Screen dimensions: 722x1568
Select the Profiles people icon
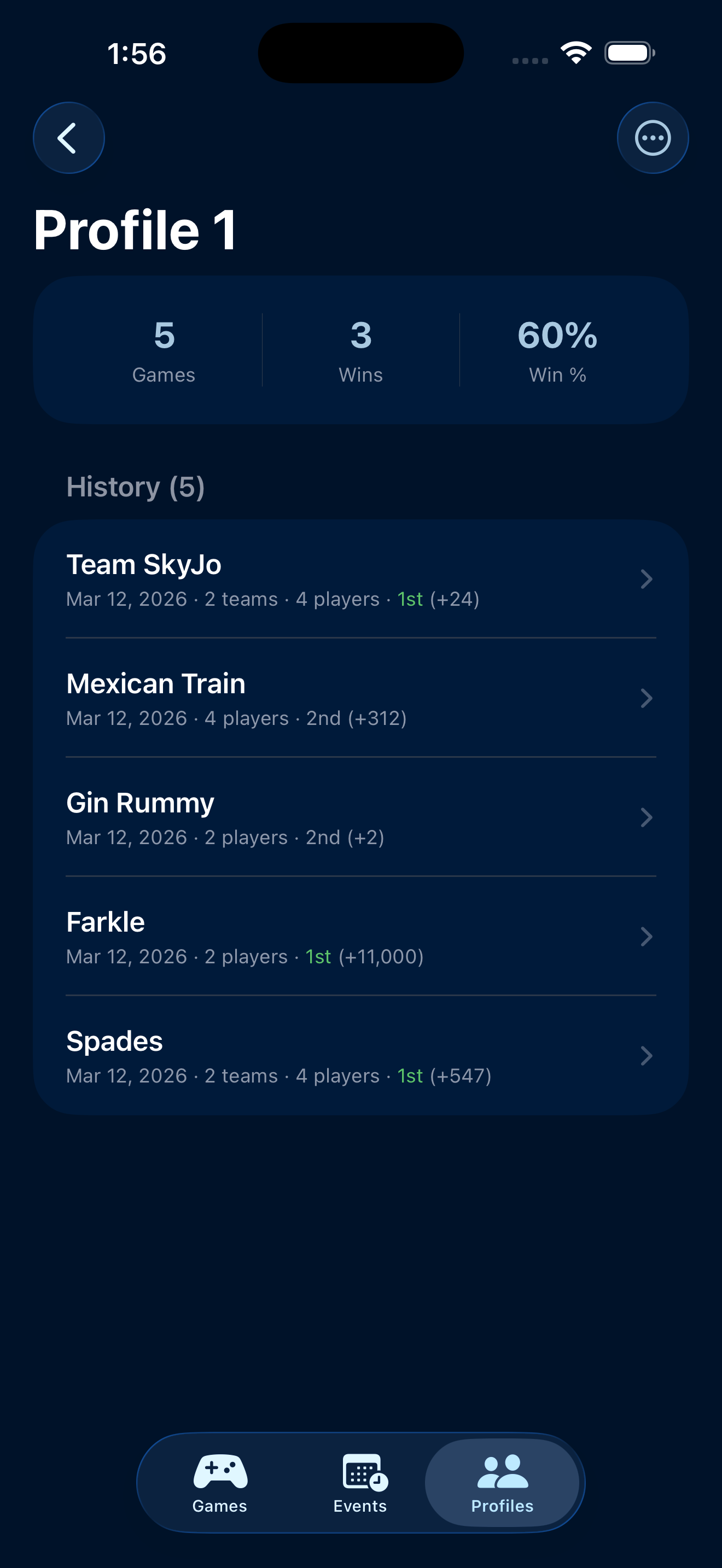(x=502, y=1472)
